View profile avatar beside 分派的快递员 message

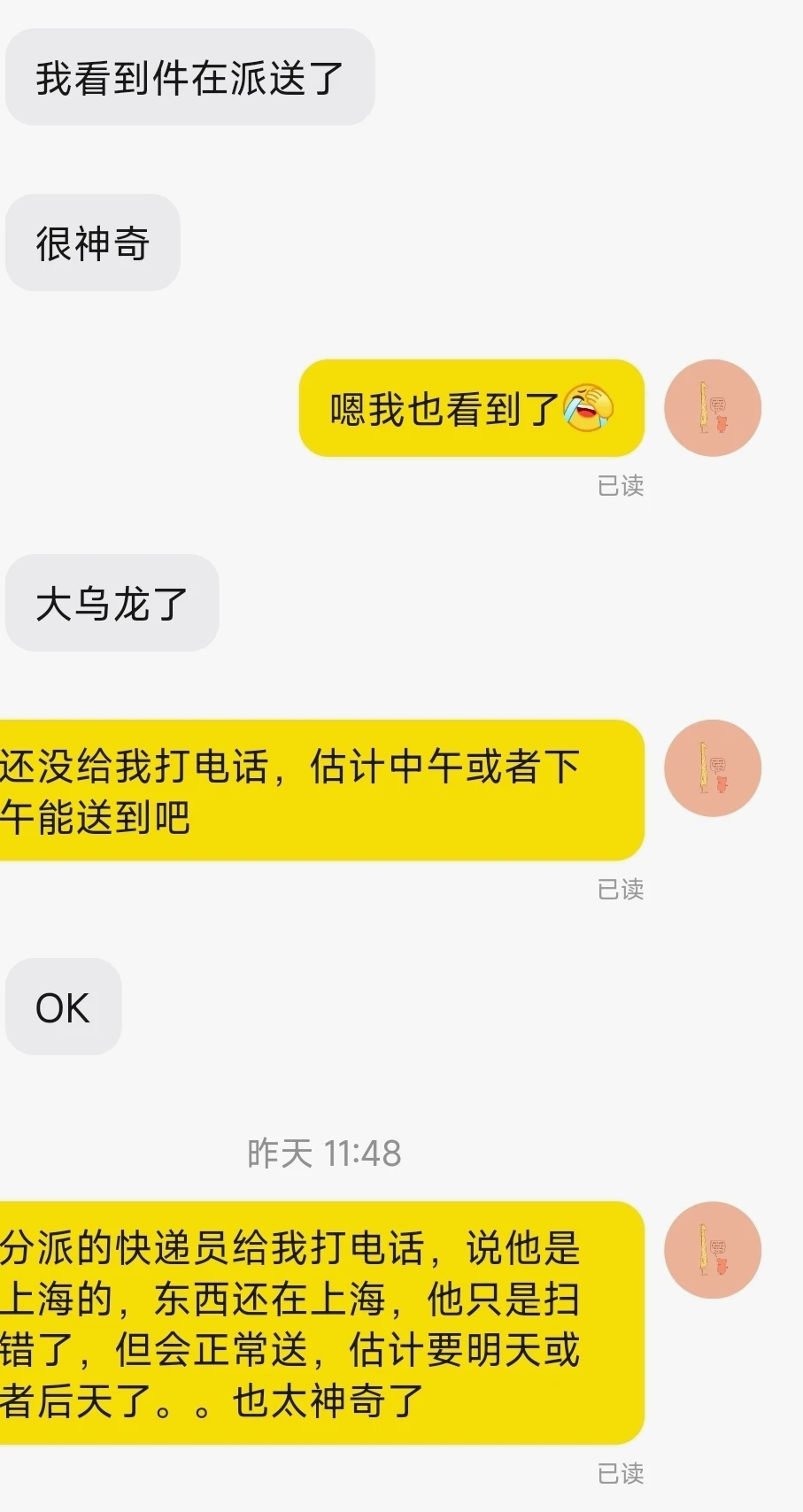point(713,1250)
